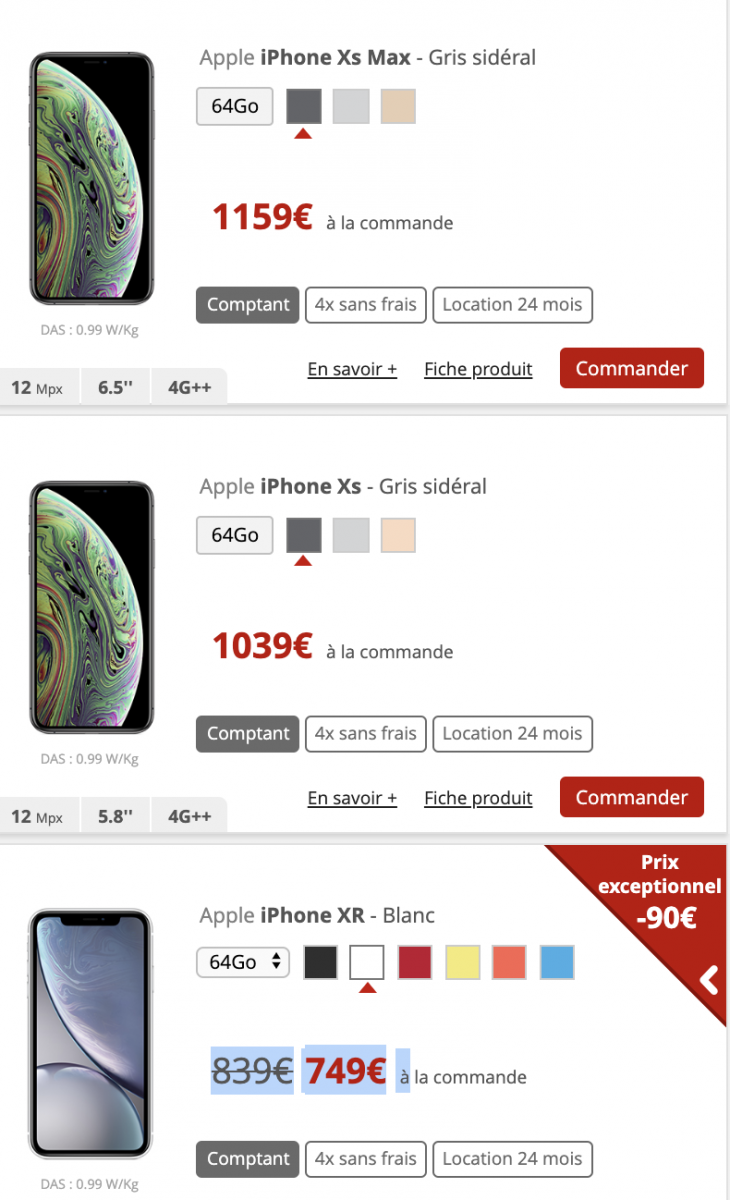Expand the Prix exceptionnel banner arrow
The image size is (730, 1200).
click(709, 980)
